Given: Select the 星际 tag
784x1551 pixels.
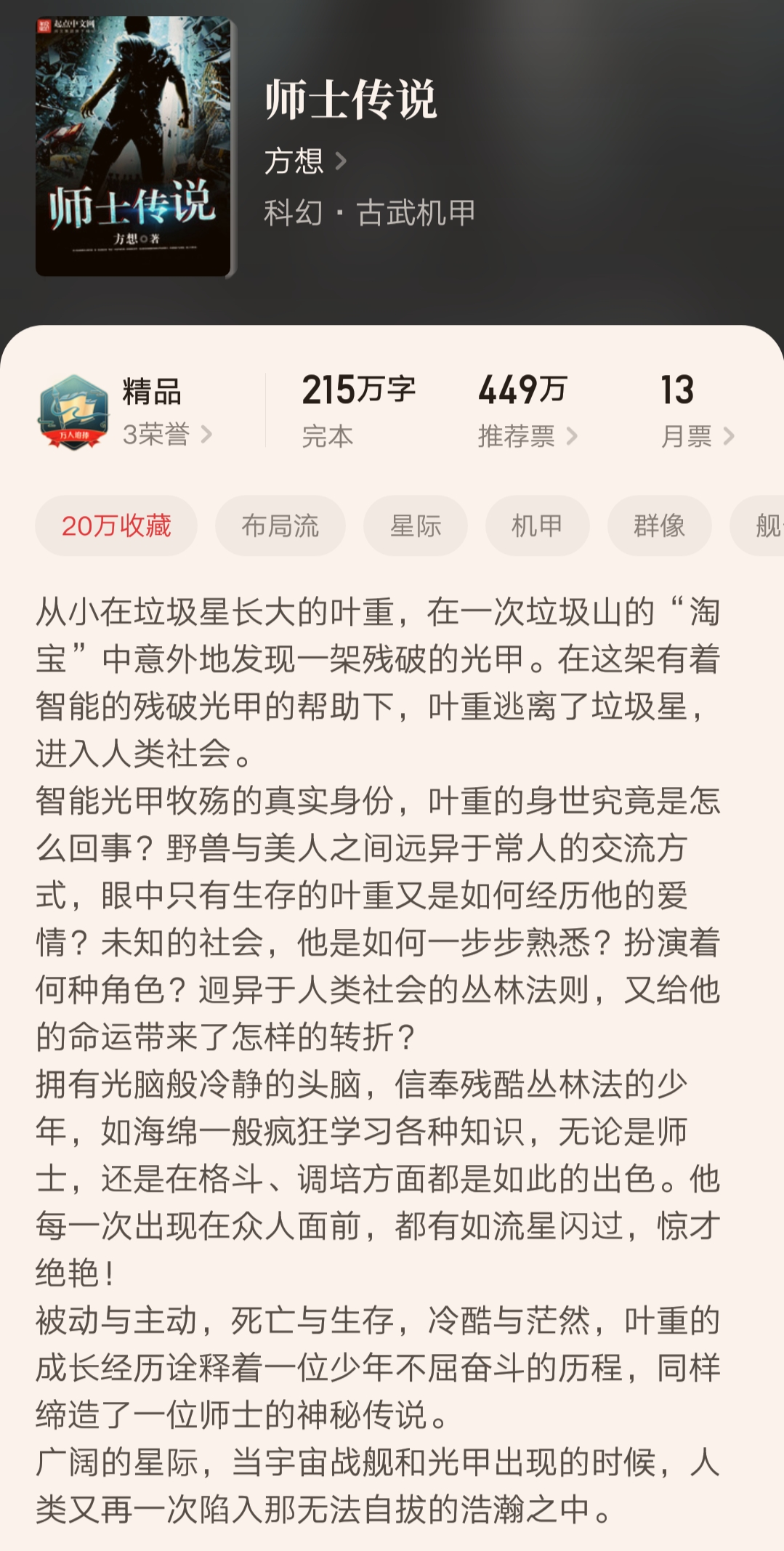Looking at the screenshot, I should 415,525.
